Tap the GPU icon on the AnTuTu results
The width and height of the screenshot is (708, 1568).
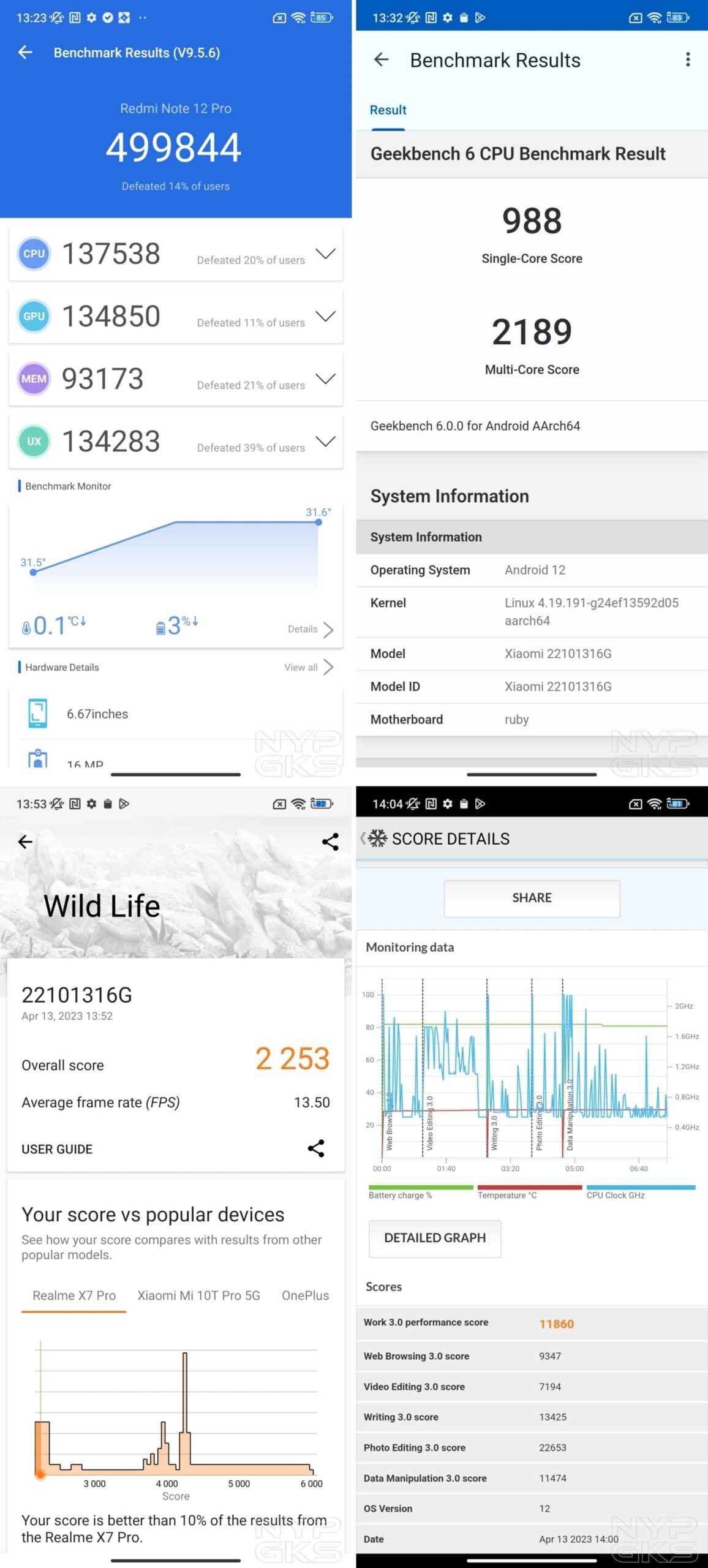coord(34,316)
